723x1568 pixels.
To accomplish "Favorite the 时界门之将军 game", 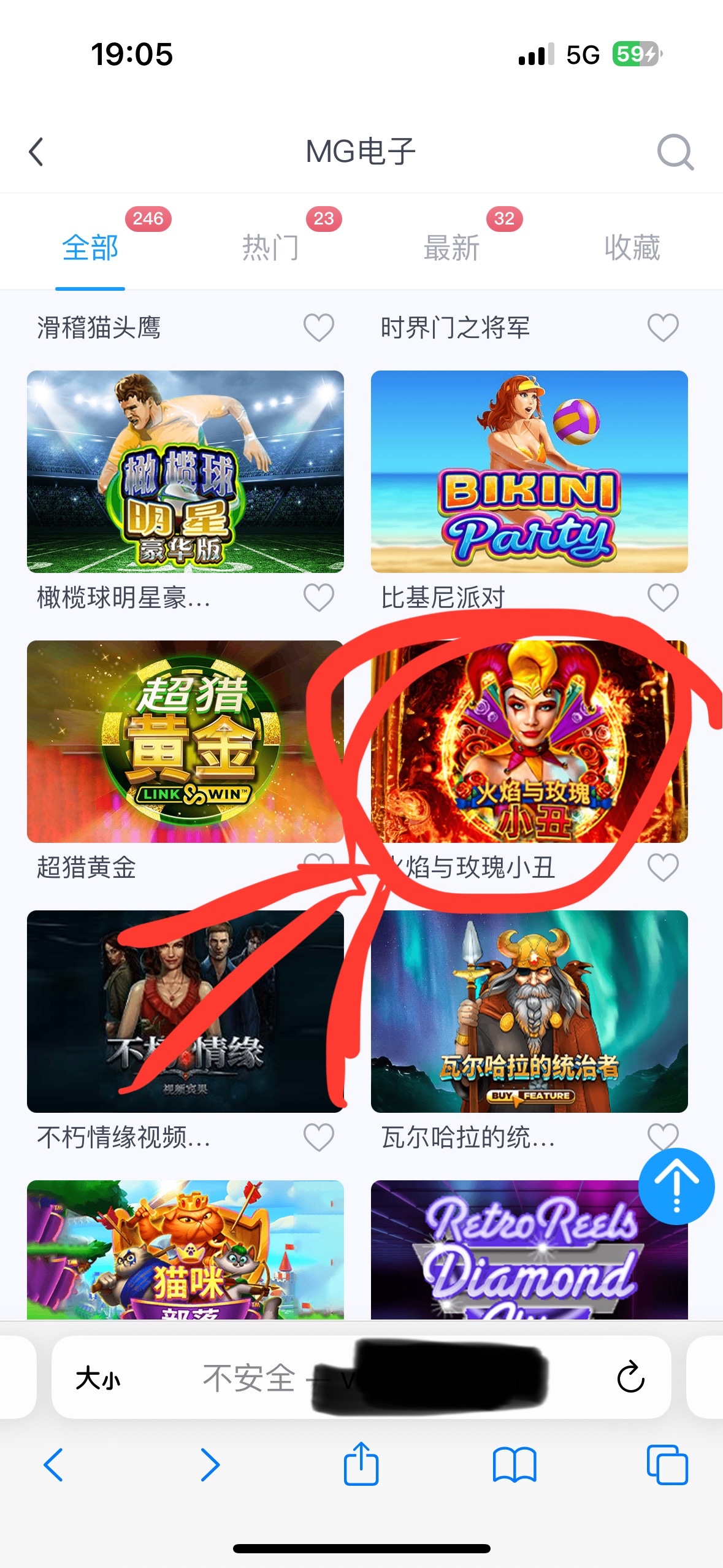I will pyautogui.click(x=663, y=328).
